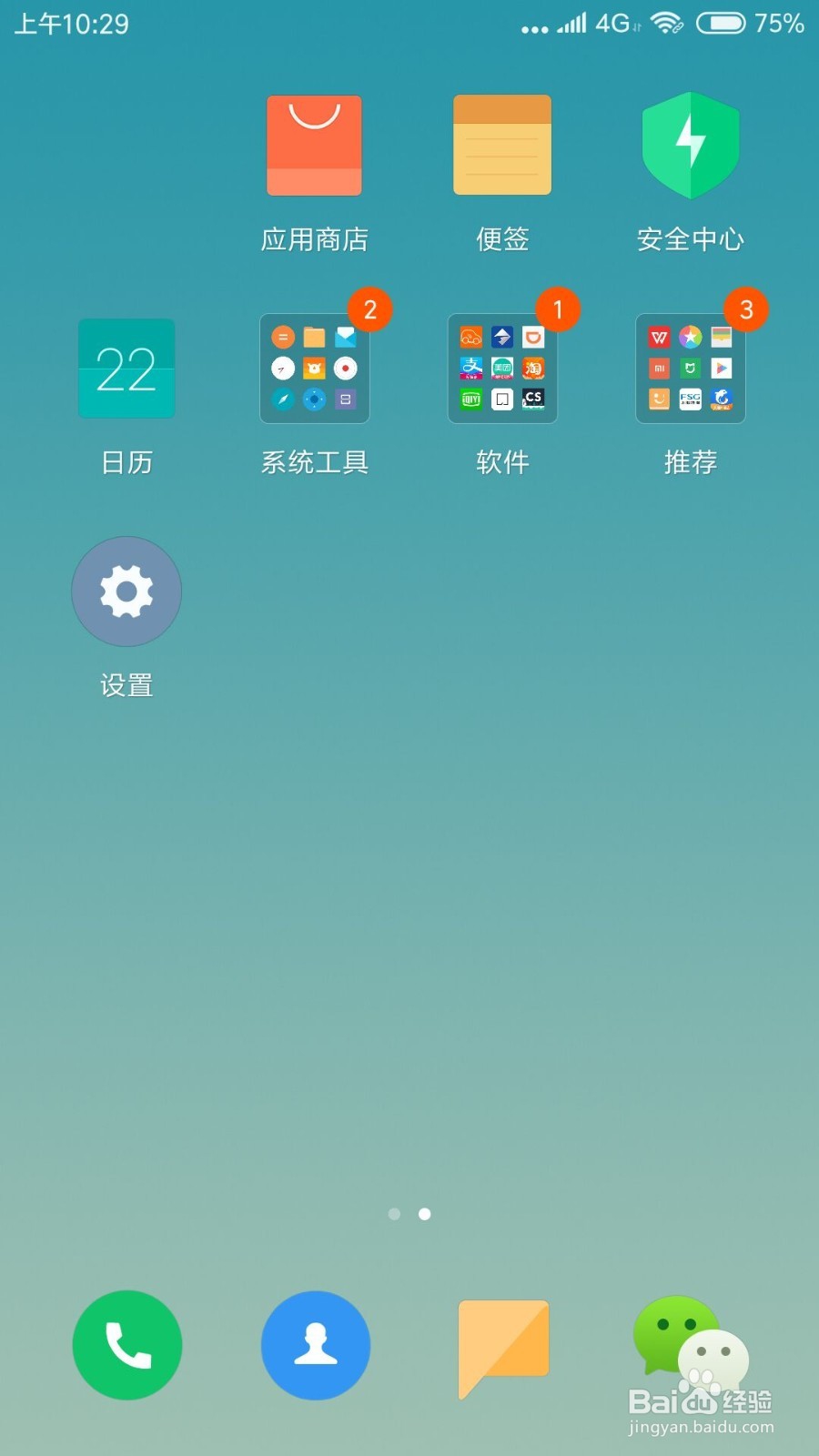Viewport: 819px width, 1456px height.
Task: Open the 便签 Notes app
Action: pyautogui.click(x=502, y=146)
